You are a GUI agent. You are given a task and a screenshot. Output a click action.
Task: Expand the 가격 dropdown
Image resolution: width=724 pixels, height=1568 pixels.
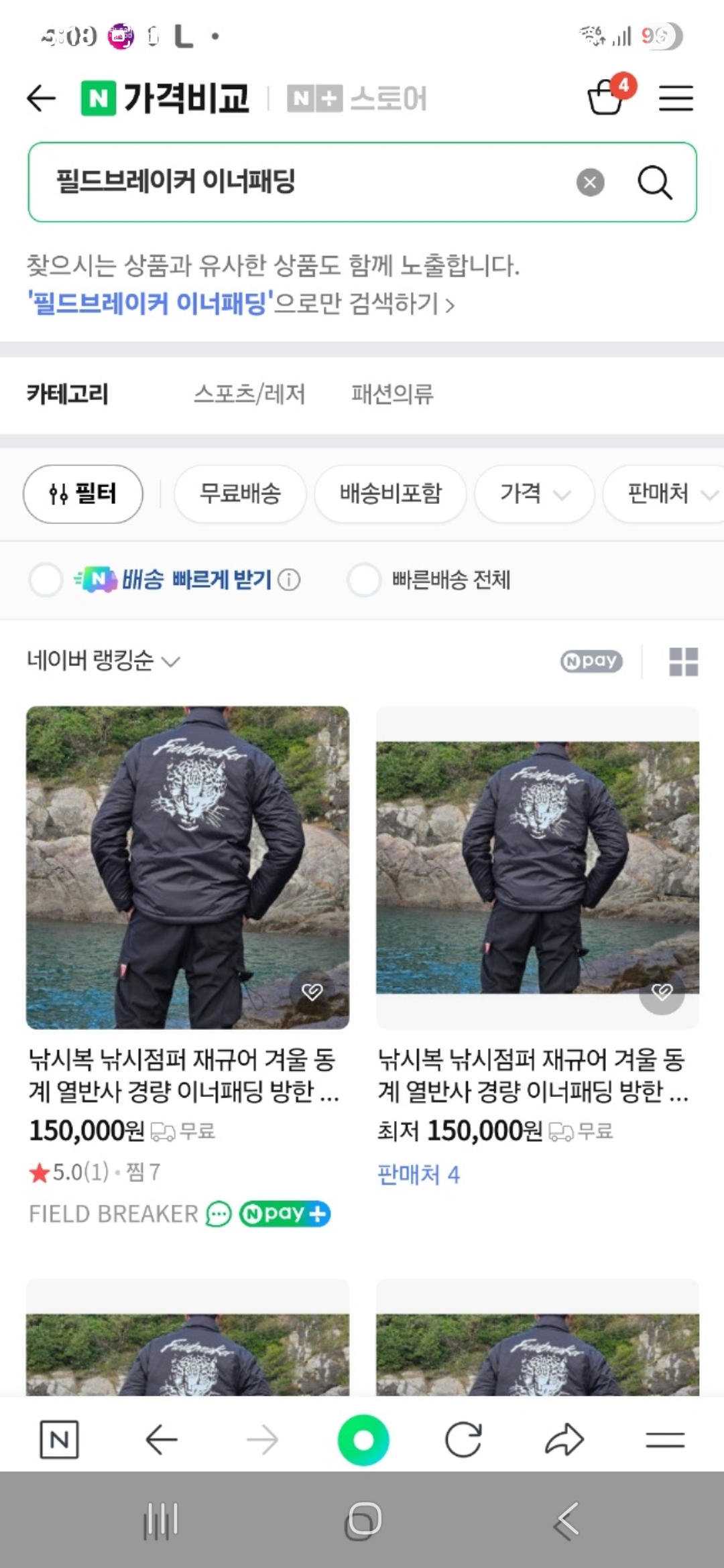tap(534, 494)
